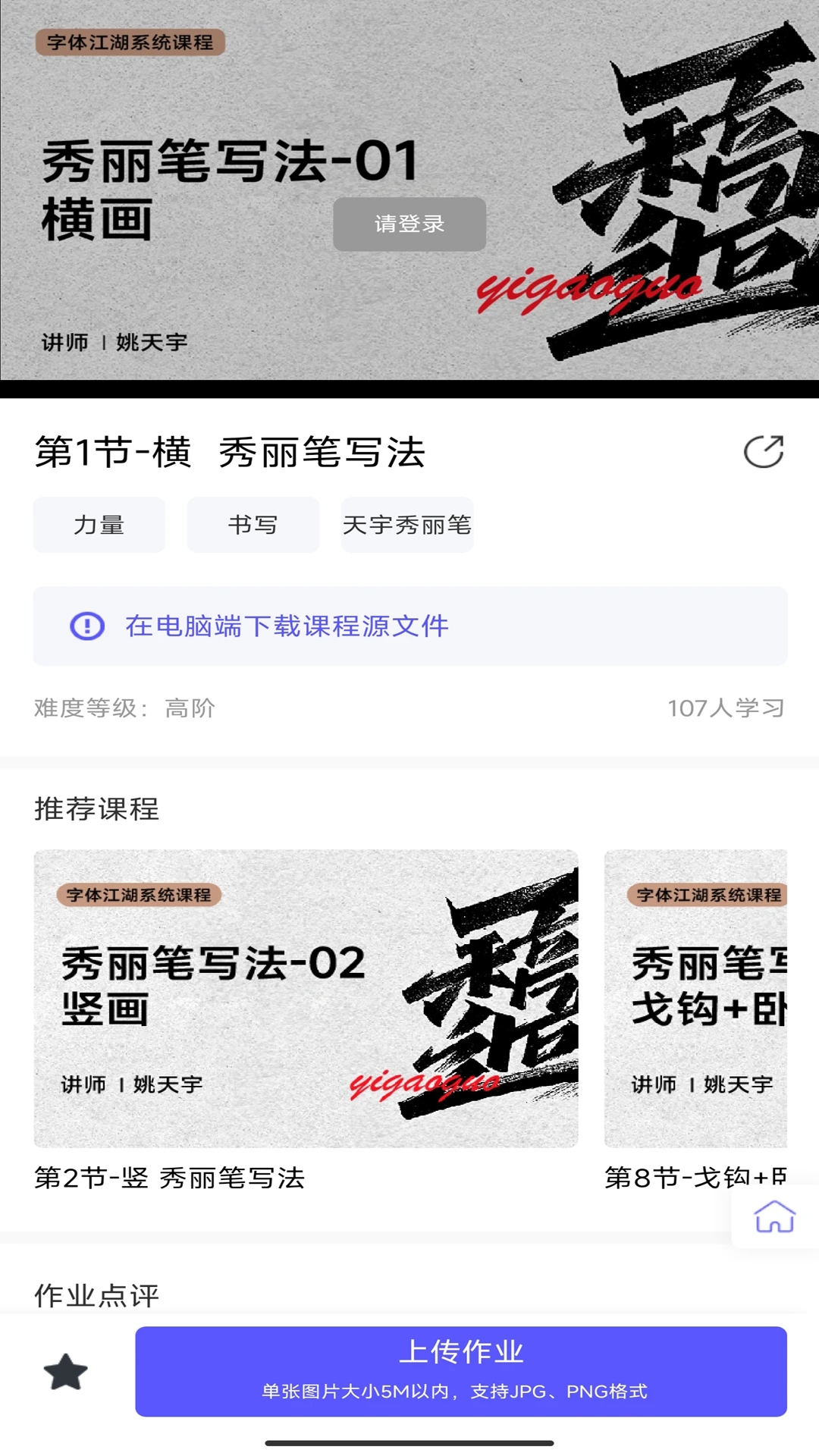This screenshot has width=819, height=1456.
Task: Tap the 请登录 login button
Action: click(x=409, y=224)
